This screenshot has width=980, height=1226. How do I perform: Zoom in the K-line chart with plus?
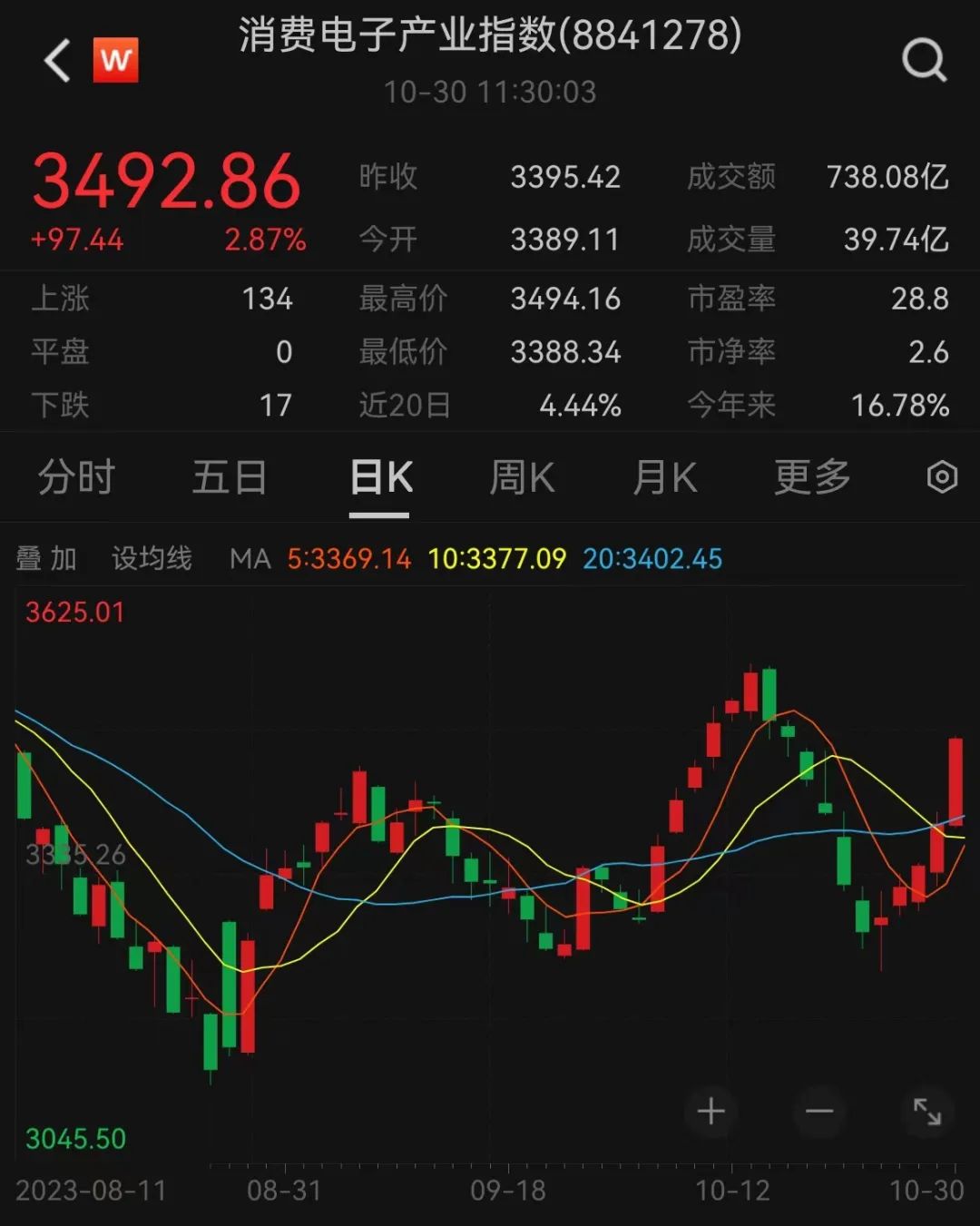click(x=710, y=1111)
